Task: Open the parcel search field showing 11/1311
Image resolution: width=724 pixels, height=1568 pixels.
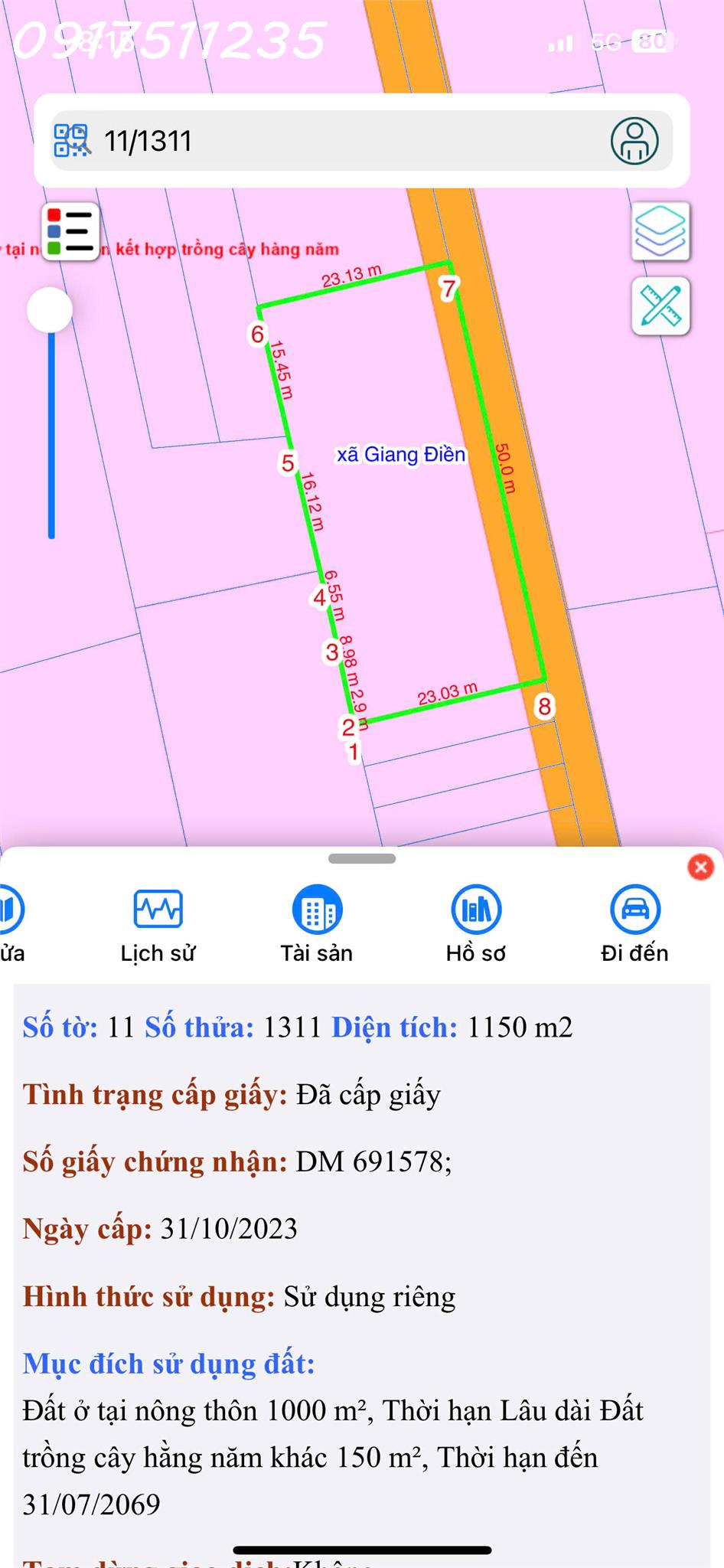Action: pyautogui.click(x=344, y=141)
